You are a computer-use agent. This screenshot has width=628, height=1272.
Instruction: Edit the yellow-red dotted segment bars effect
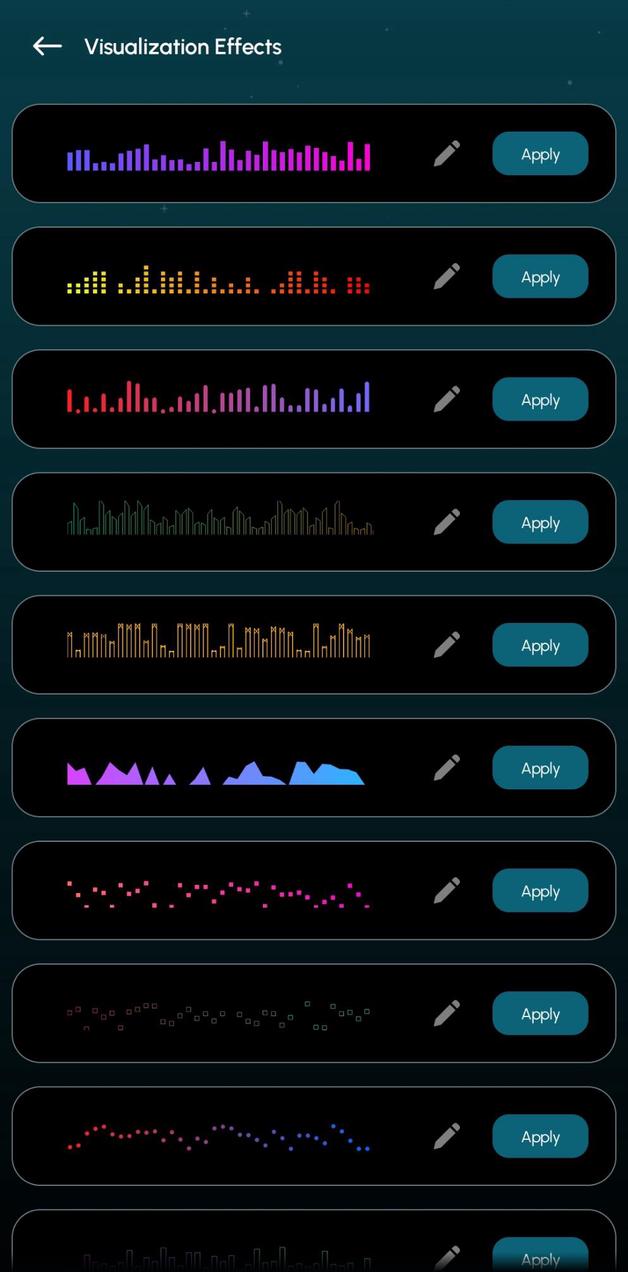pos(447,276)
